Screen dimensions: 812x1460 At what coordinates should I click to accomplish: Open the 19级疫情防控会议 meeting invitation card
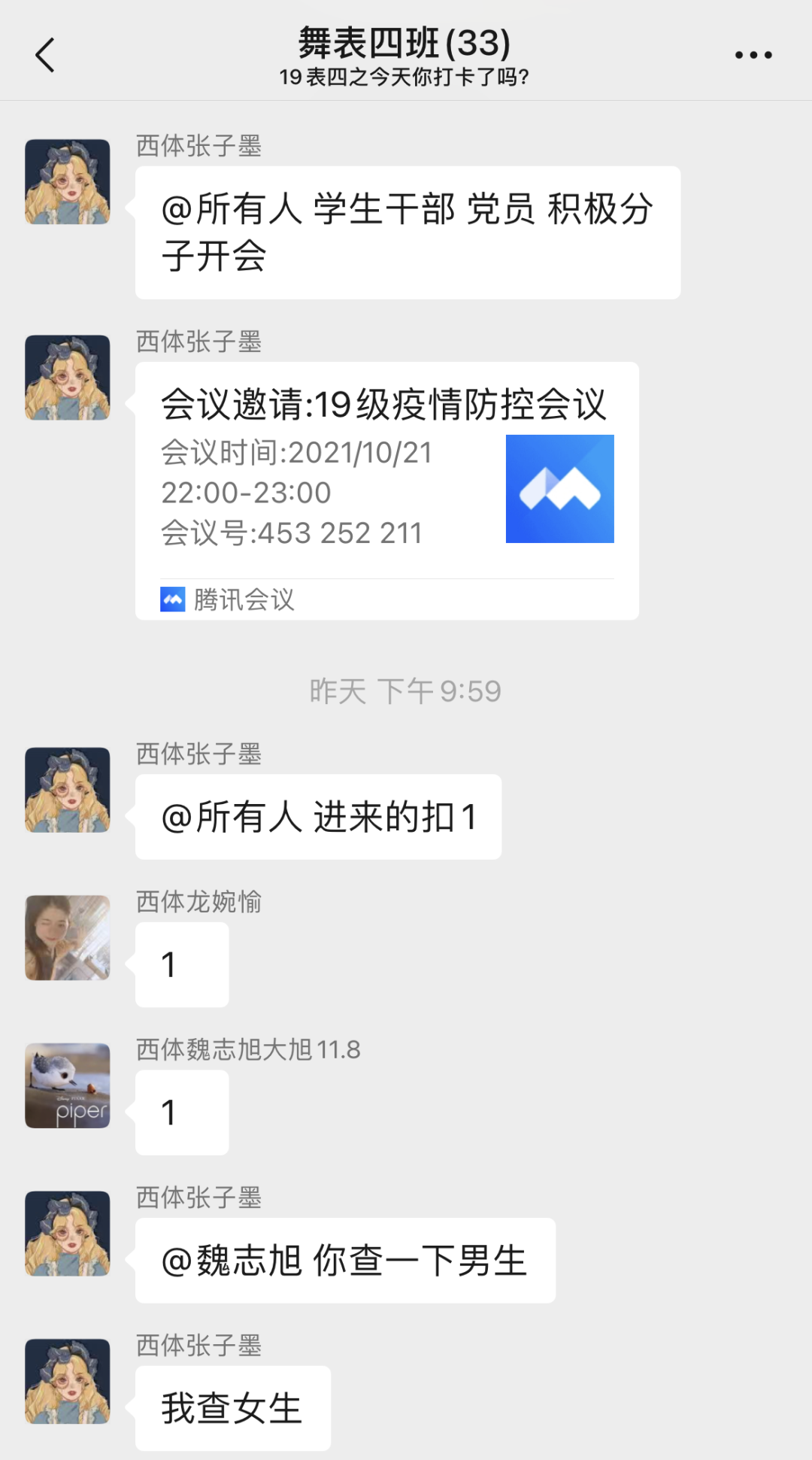coord(386,490)
